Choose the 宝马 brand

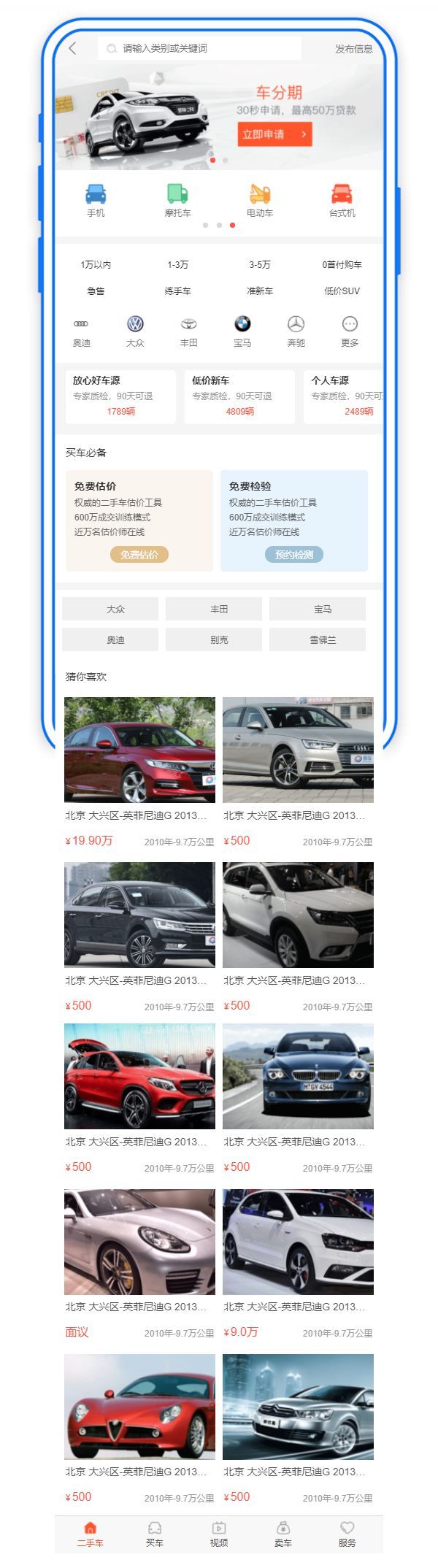(242, 331)
